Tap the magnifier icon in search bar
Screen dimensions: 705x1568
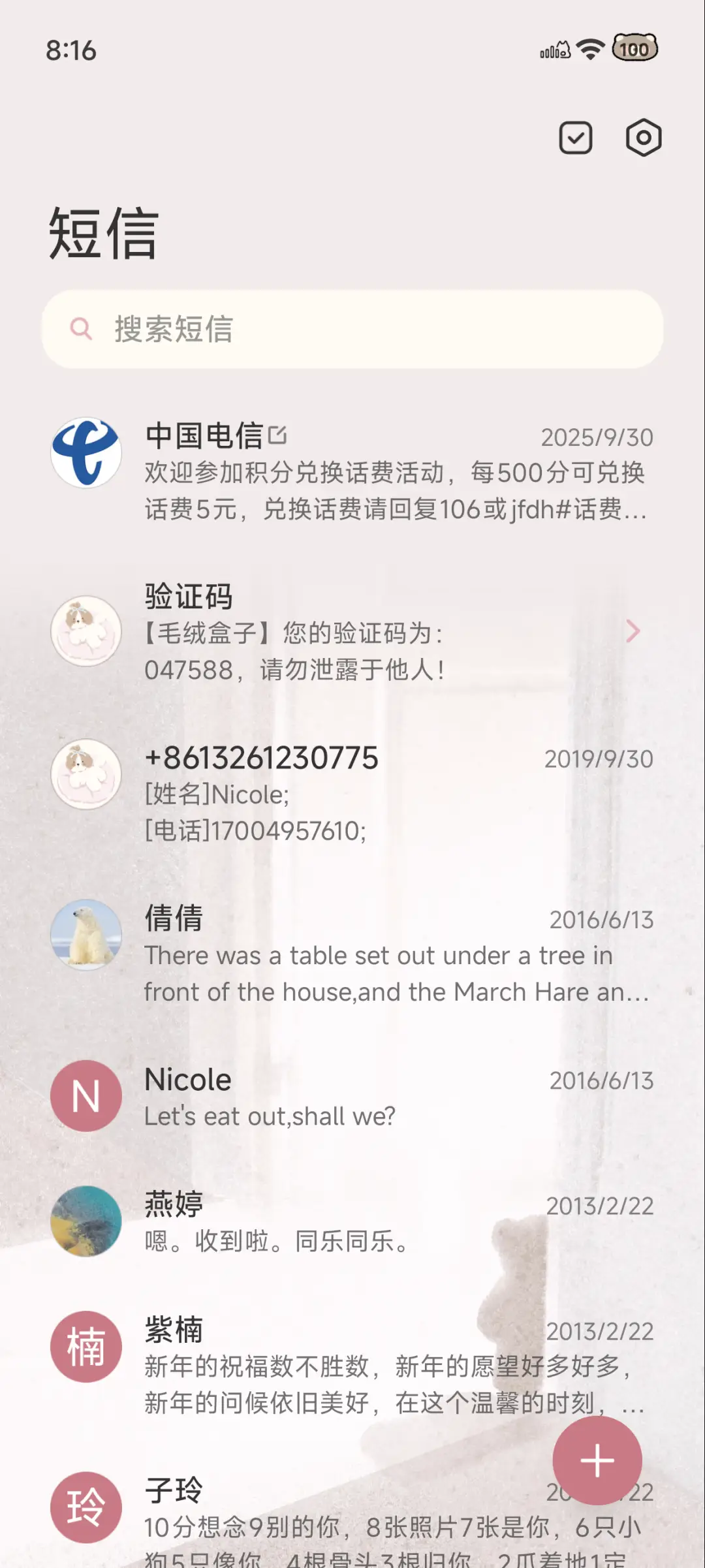pos(81,329)
